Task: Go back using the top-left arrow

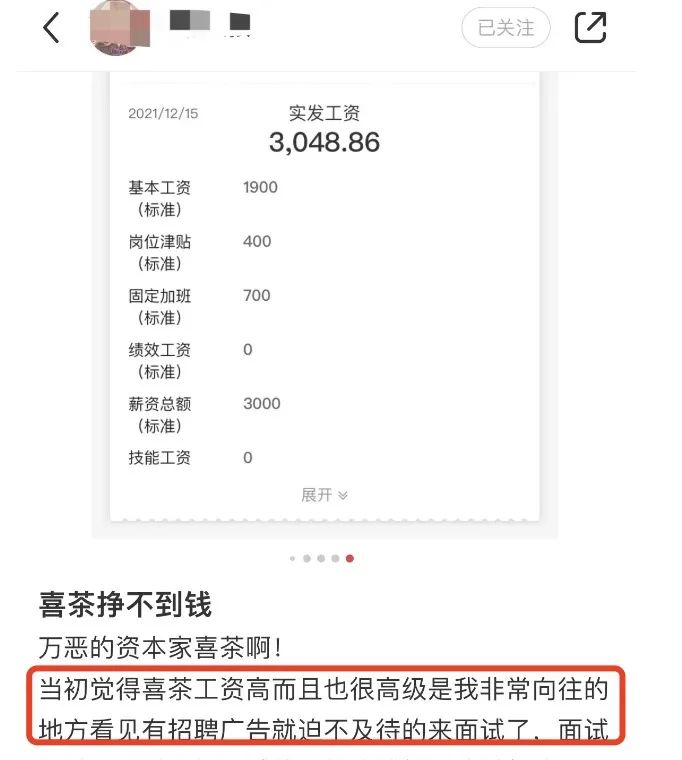Action: click(x=52, y=28)
